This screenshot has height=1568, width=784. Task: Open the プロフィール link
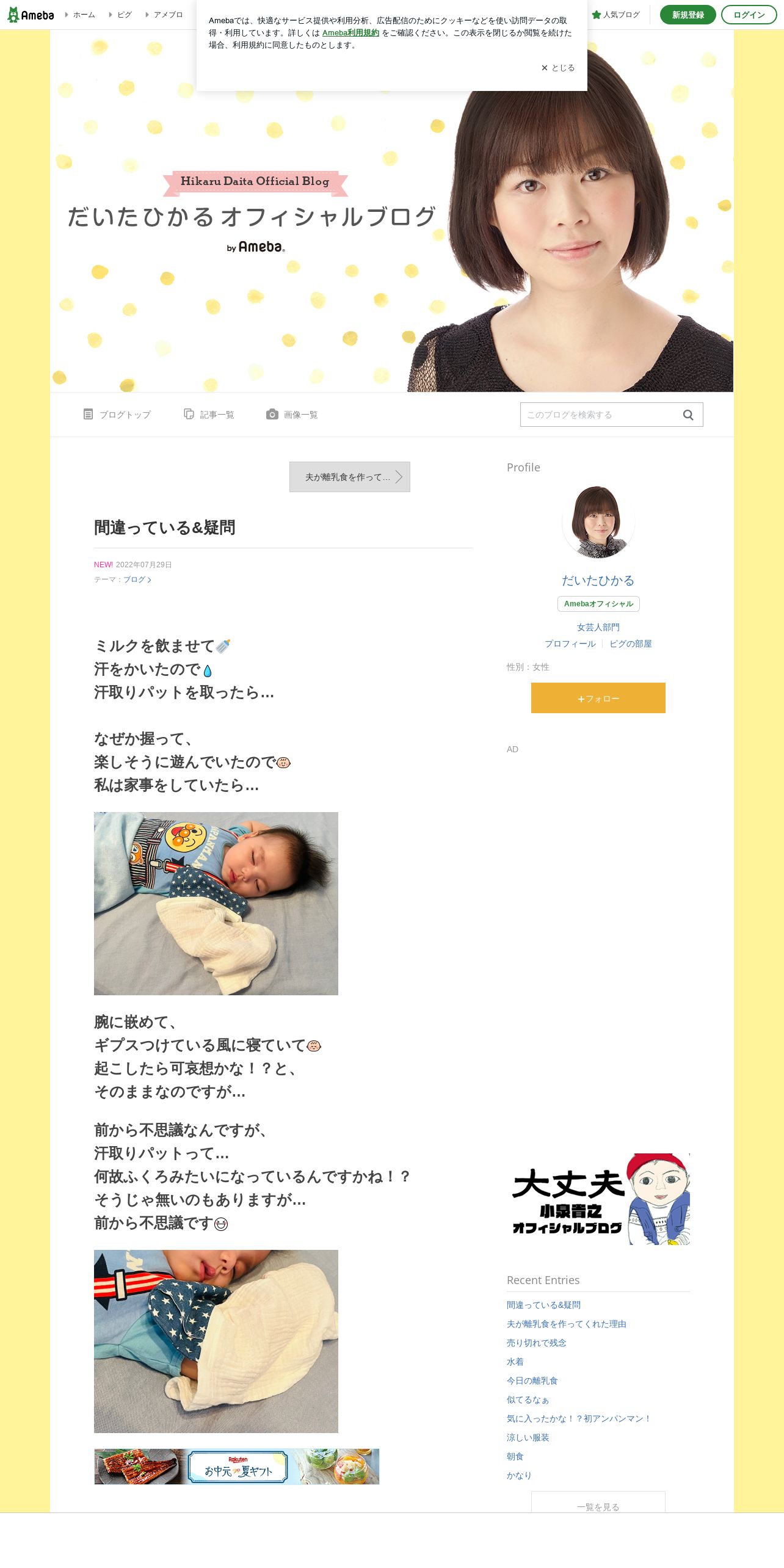tap(570, 644)
